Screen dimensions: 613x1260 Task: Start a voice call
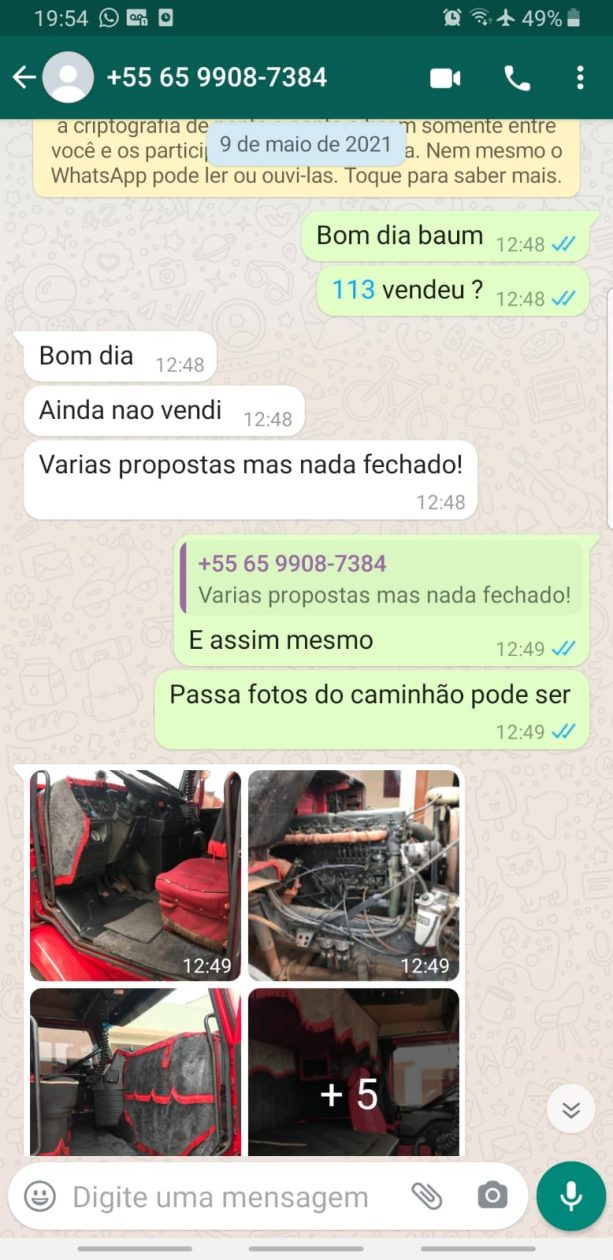[517, 78]
